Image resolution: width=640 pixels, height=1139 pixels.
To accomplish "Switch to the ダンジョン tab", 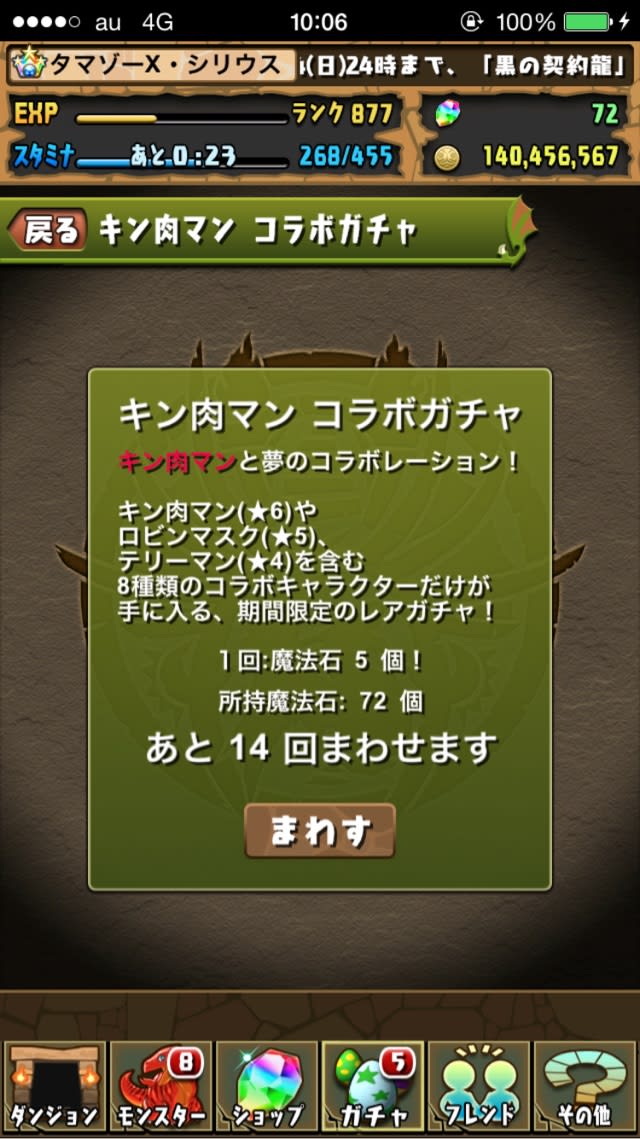I will 54,1086.
